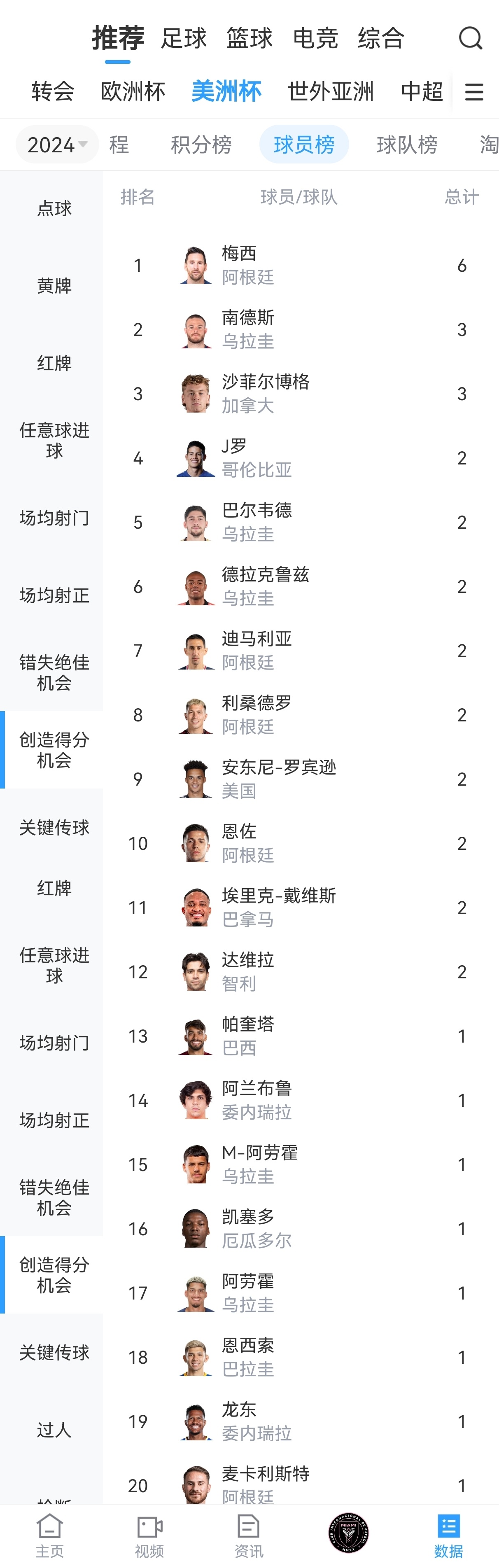This screenshot has height=1568, width=499.
Task: Select the 转会 tab
Action: (x=53, y=92)
